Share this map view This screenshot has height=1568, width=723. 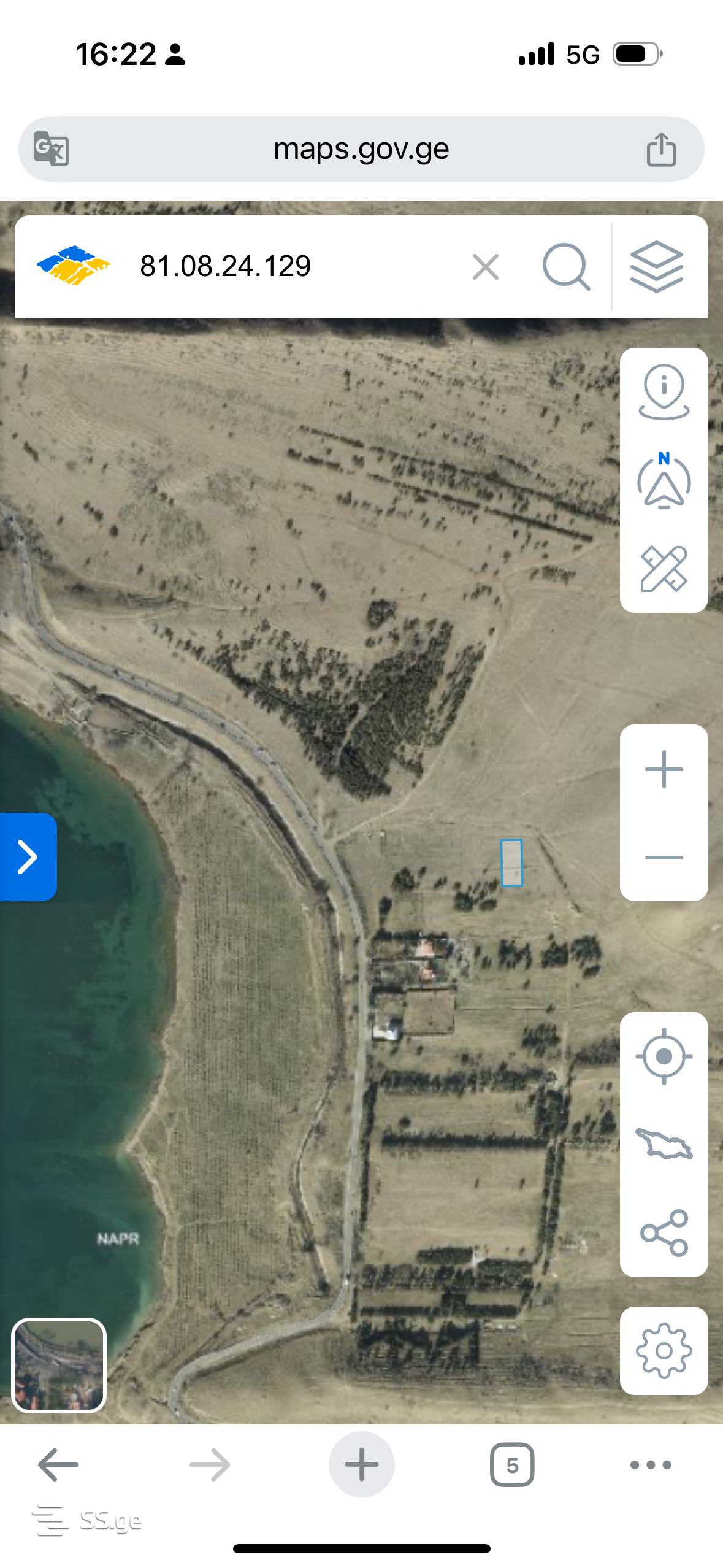pos(664,1232)
